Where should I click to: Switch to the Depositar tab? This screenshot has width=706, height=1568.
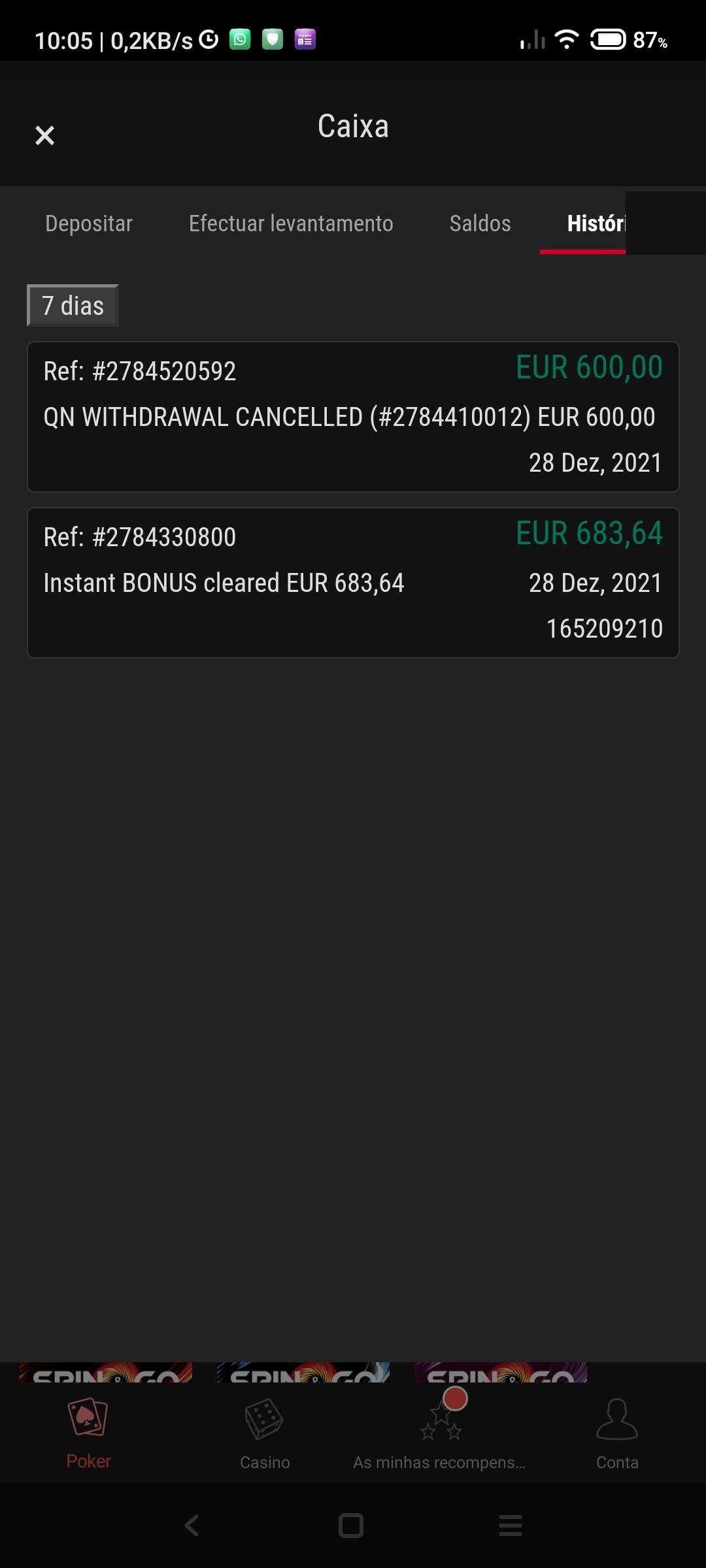[89, 223]
